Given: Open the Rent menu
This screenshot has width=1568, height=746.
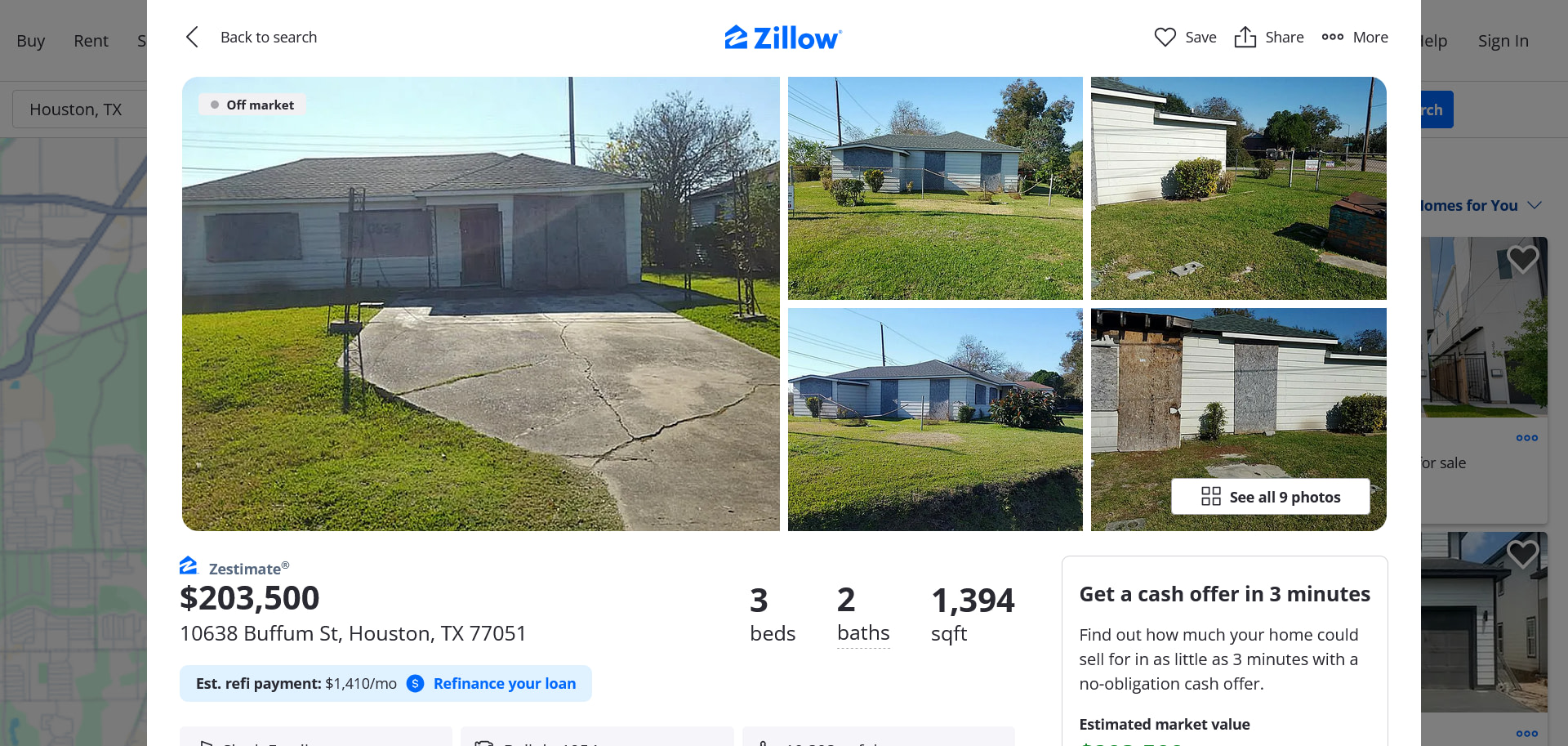Looking at the screenshot, I should coord(91,41).
